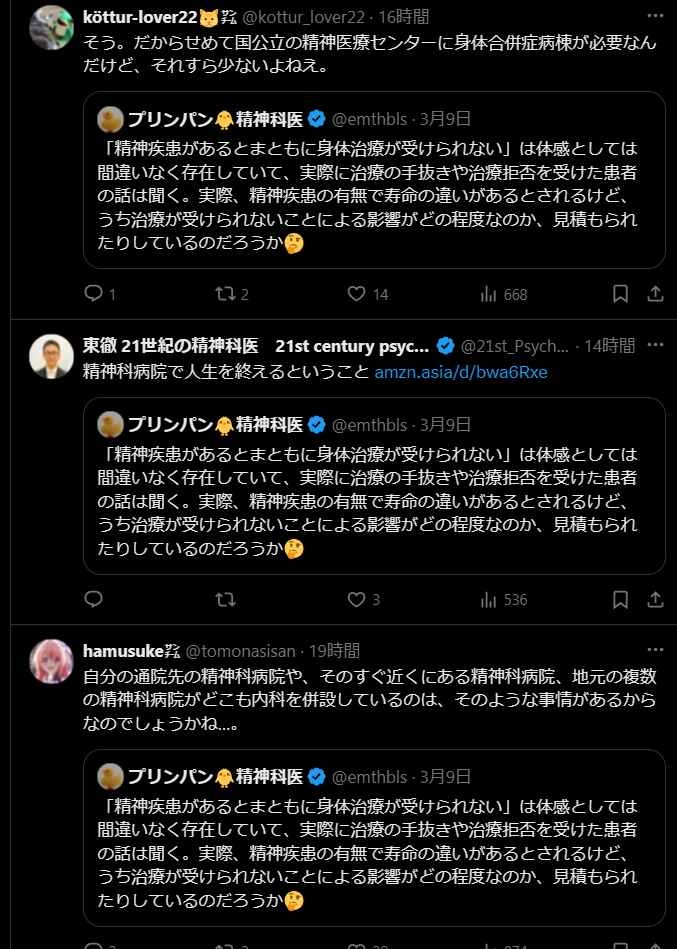The width and height of the screenshot is (677, 949).
Task: Reply to 東徹's post
Action: 94,600
